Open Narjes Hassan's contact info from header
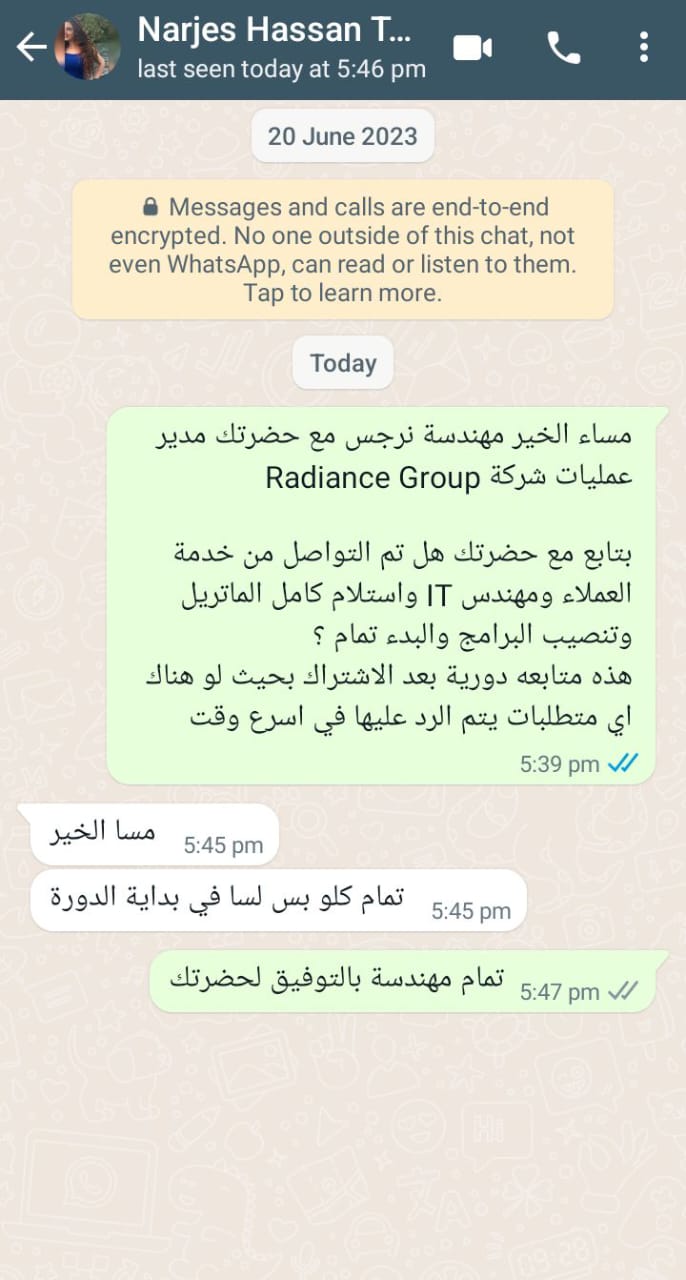 click(x=281, y=47)
